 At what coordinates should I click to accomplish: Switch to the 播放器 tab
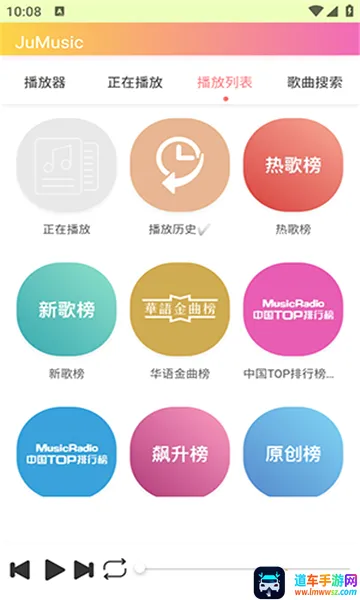click(x=45, y=82)
